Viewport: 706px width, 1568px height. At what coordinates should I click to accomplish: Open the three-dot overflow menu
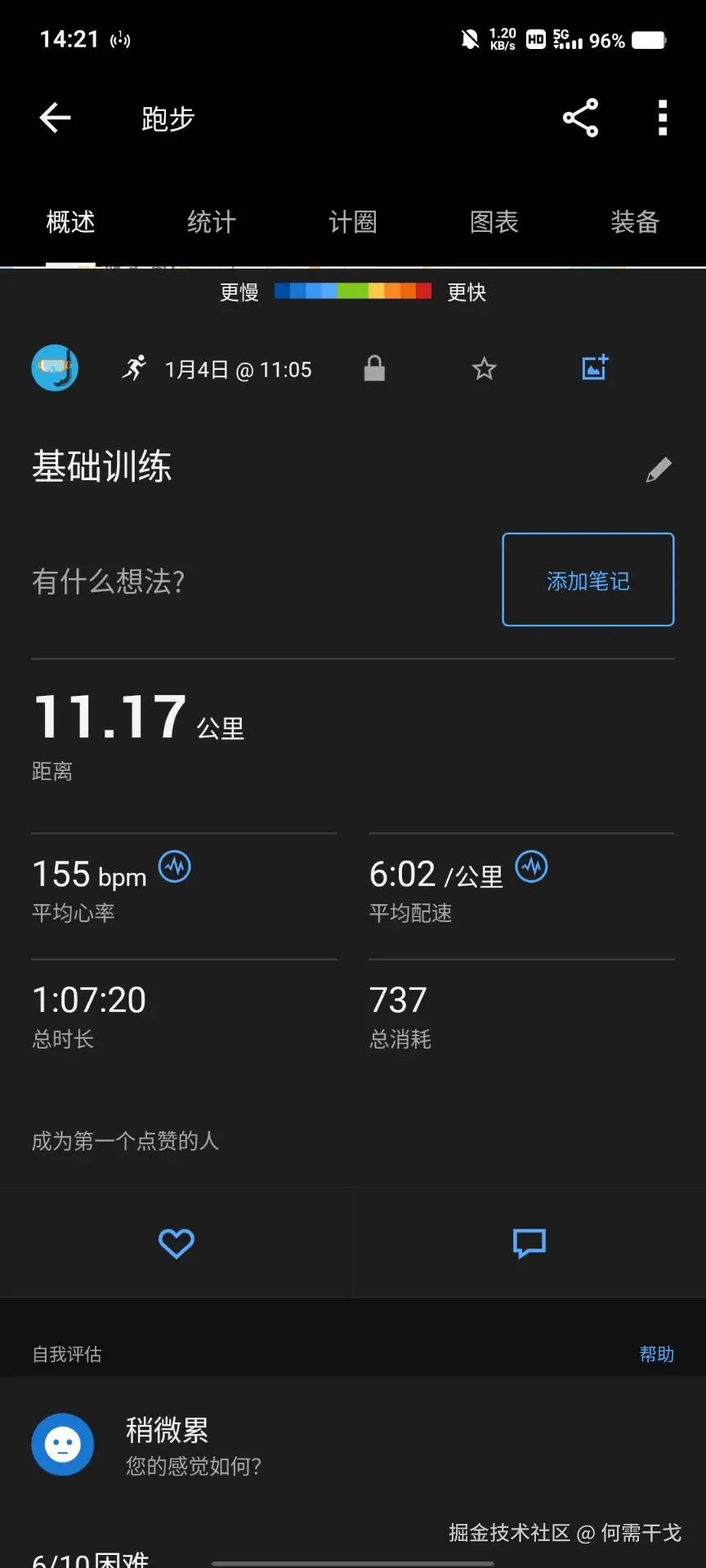point(662,118)
